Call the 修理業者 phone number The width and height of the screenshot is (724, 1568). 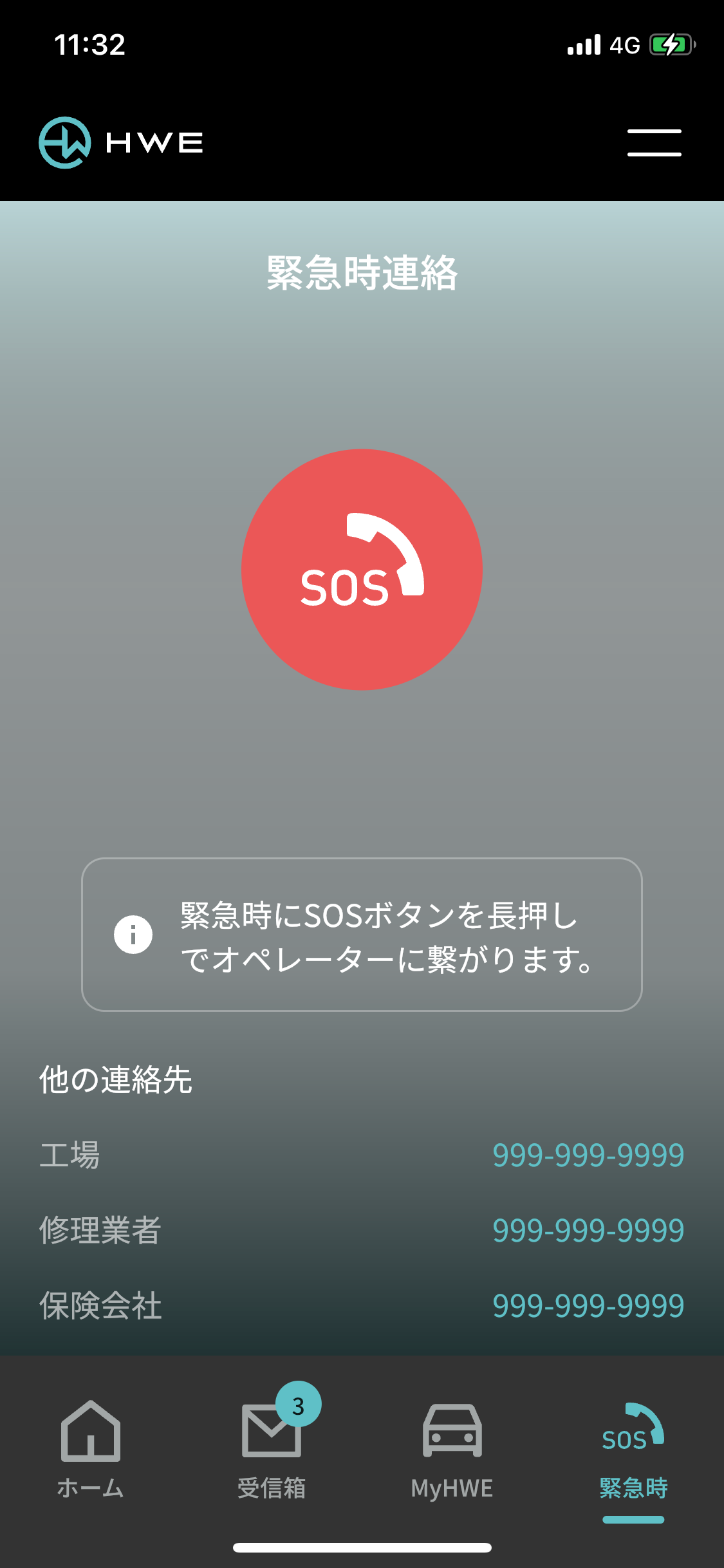point(588,1230)
